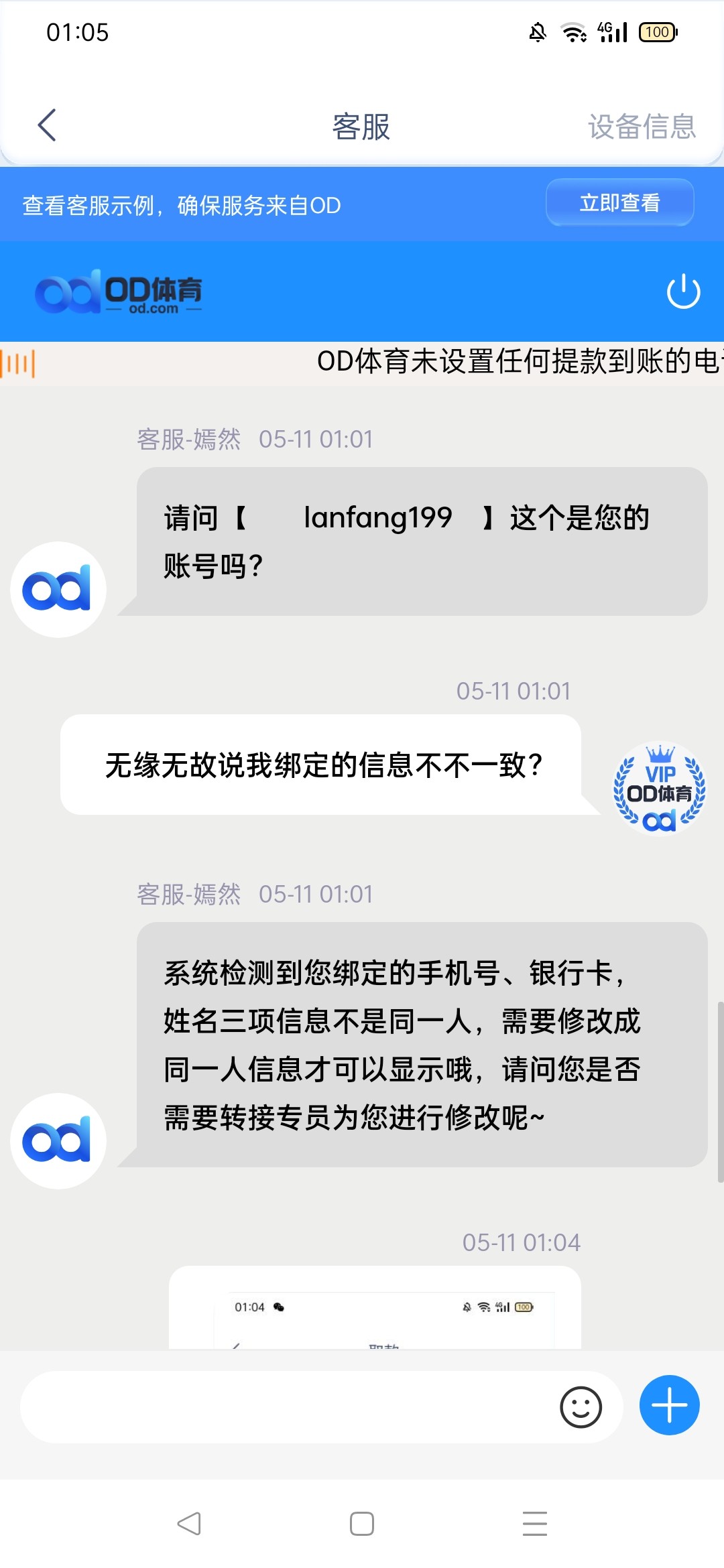Screen dimensions: 724x1568
Task: Tap the system home button
Action: click(362, 1524)
